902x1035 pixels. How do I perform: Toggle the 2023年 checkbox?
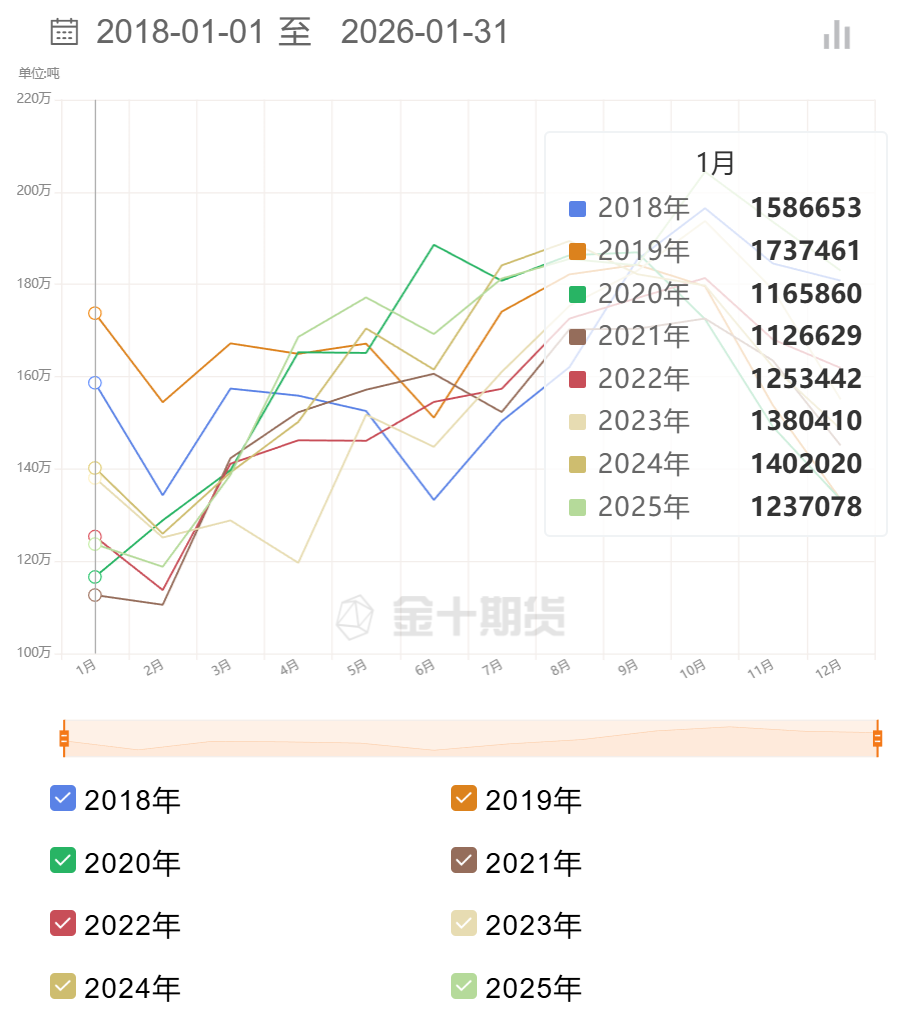[x=465, y=924]
